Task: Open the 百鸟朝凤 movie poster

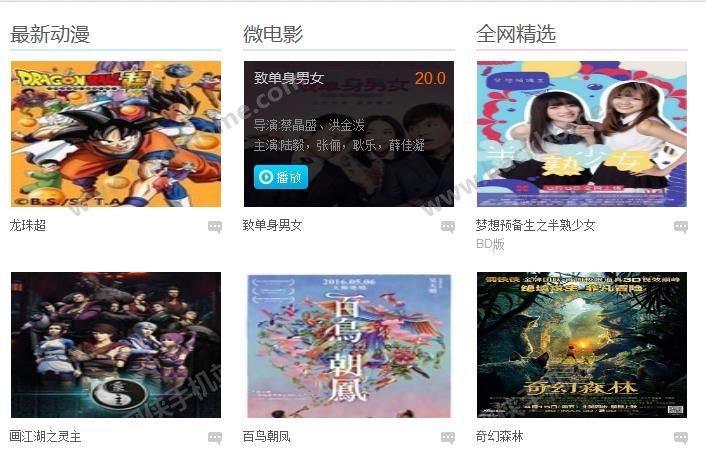Action: (x=348, y=345)
